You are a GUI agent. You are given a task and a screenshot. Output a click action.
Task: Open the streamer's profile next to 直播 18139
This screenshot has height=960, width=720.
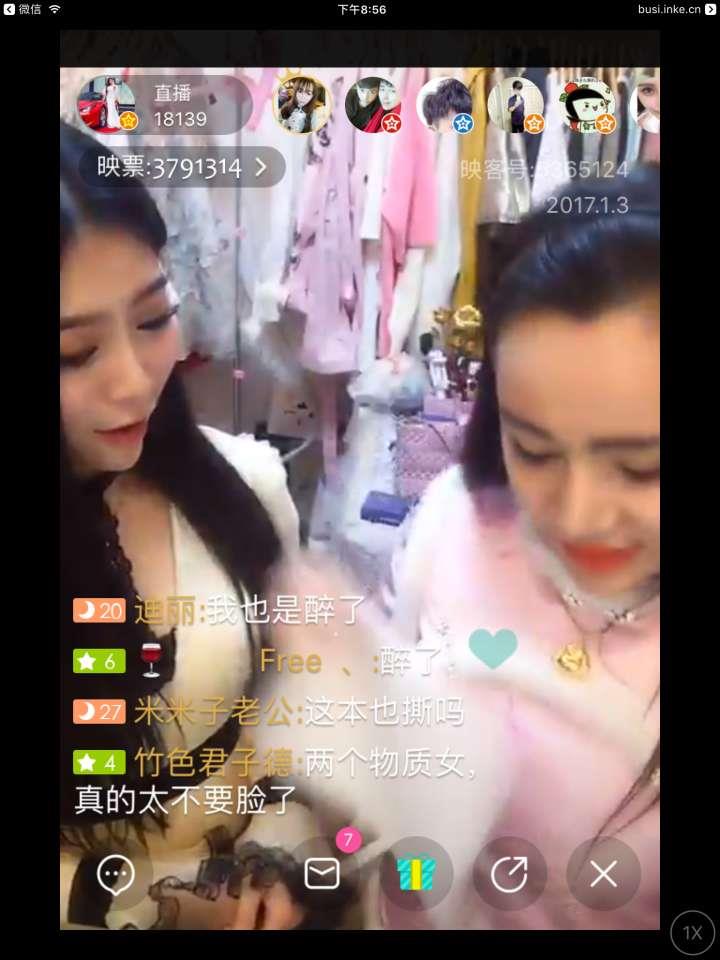[107, 105]
